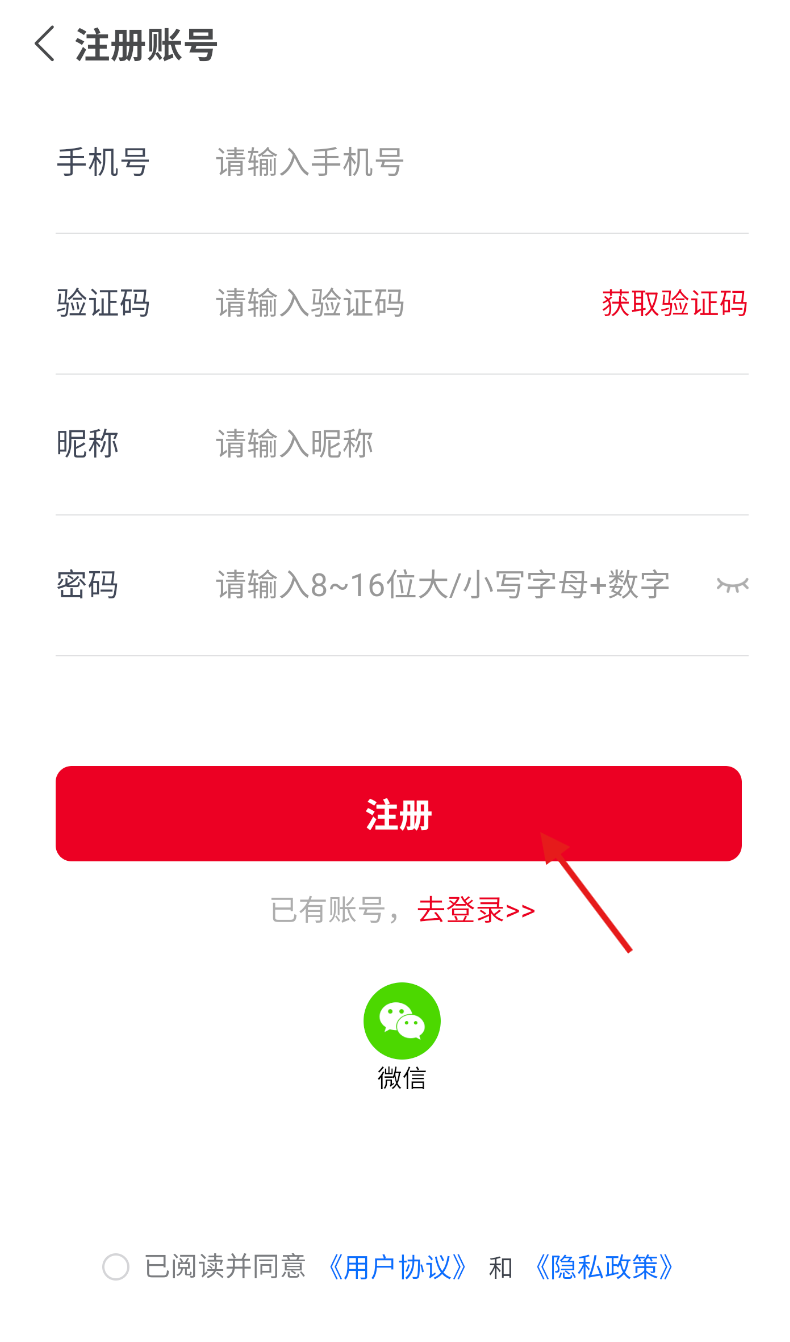Sign in with the WeChat icon
The width and height of the screenshot is (790, 1342).
(x=402, y=1021)
